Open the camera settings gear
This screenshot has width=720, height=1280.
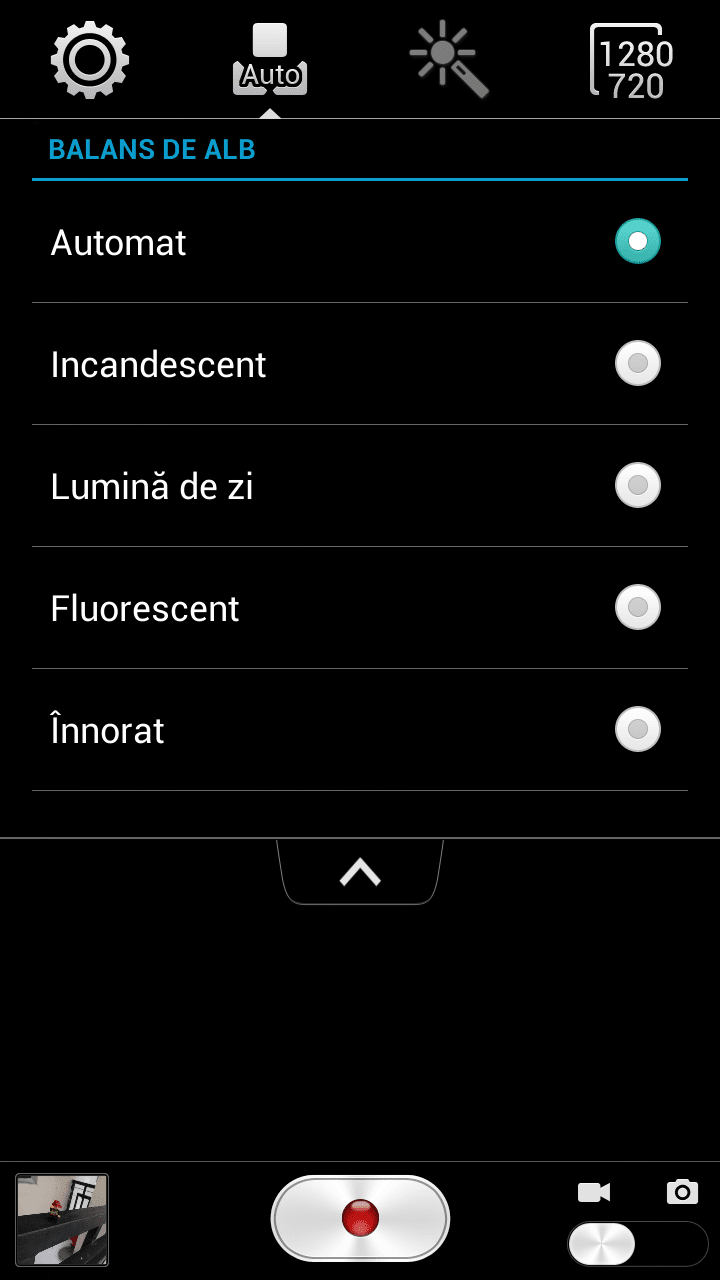90,60
